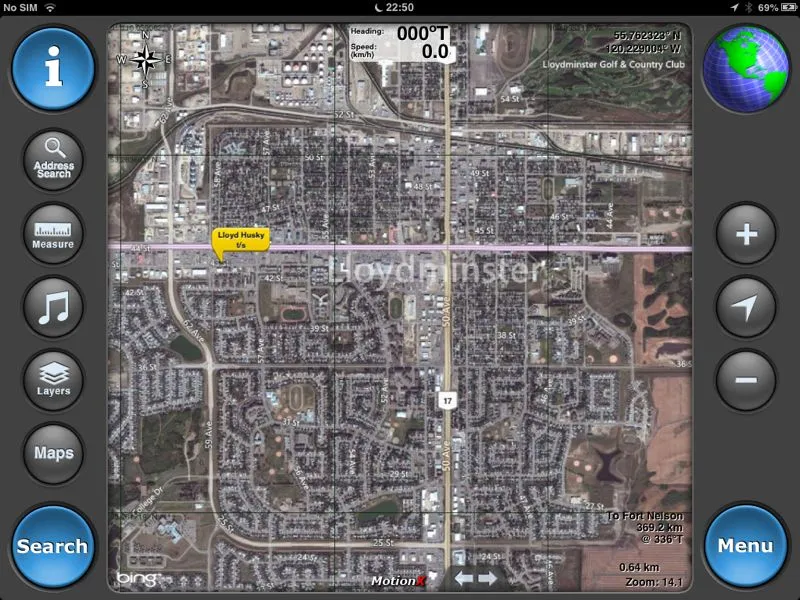Open the music note controls

(53, 307)
